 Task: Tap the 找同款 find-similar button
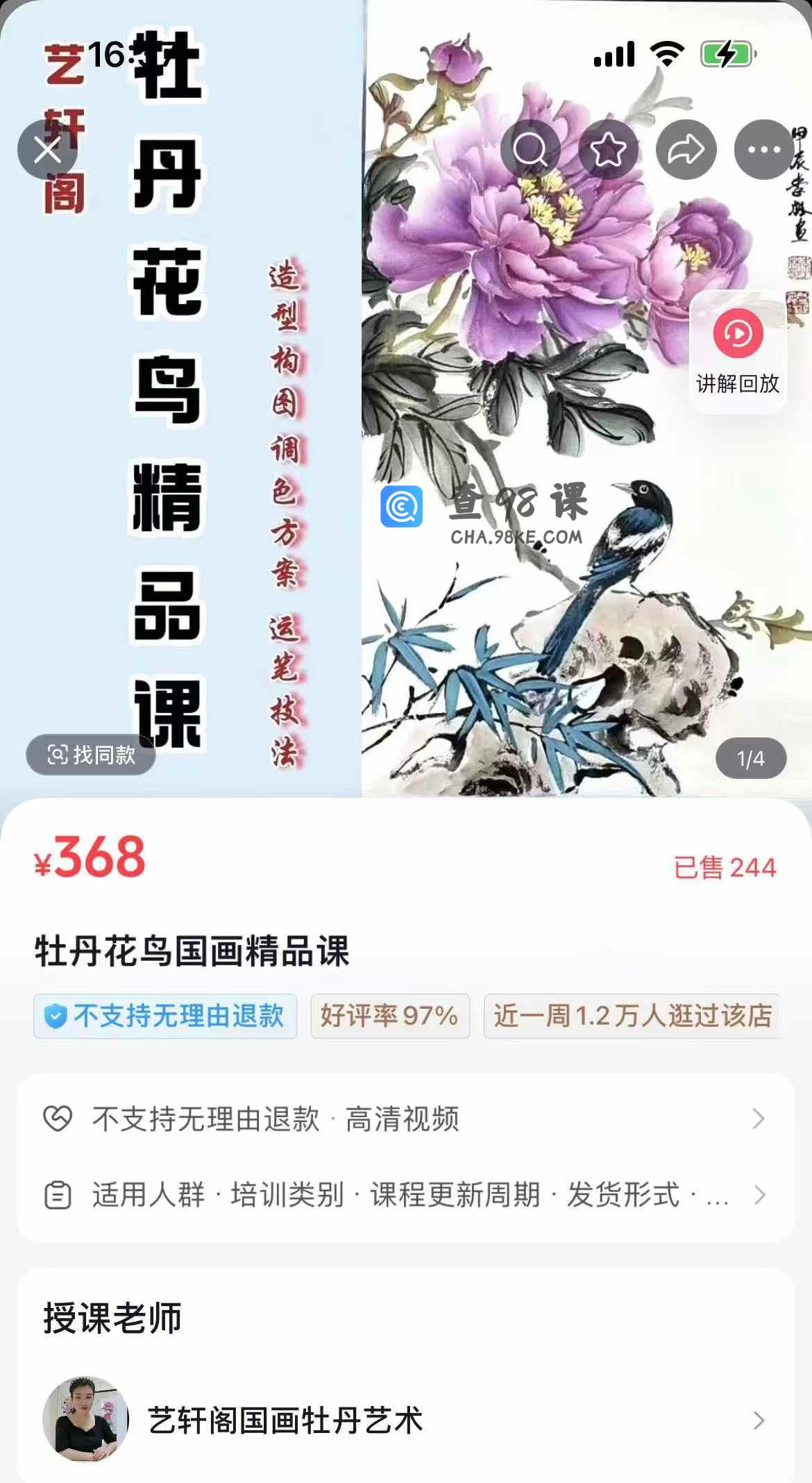click(91, 754)
